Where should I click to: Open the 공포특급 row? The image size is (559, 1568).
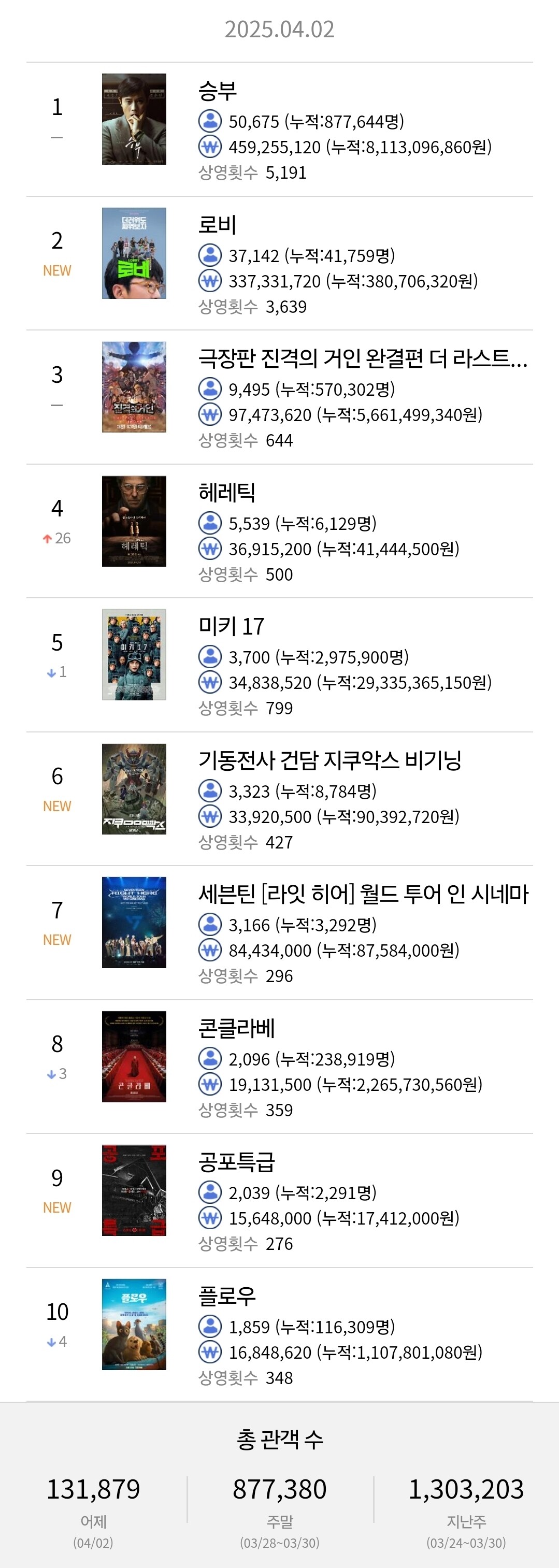tap(236, 1162)
